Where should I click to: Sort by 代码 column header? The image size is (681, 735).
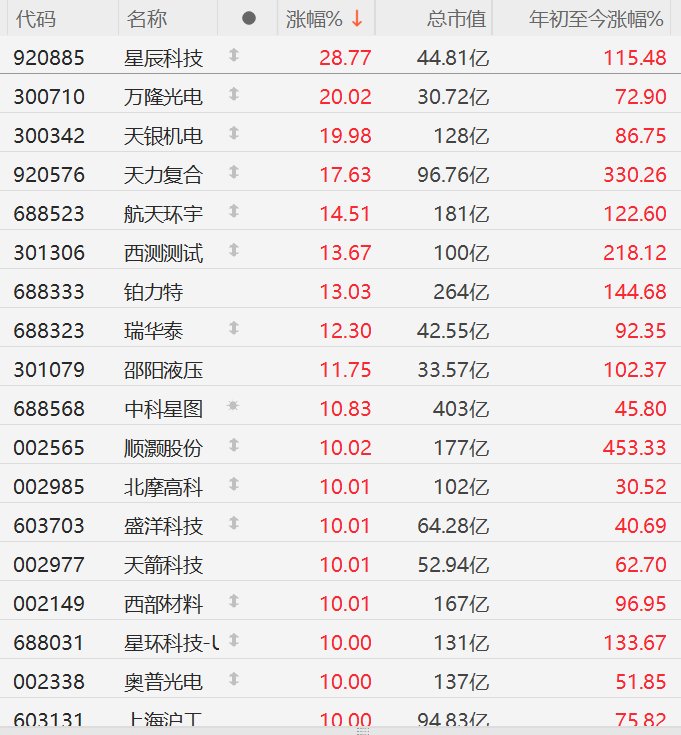coord(36,19)
